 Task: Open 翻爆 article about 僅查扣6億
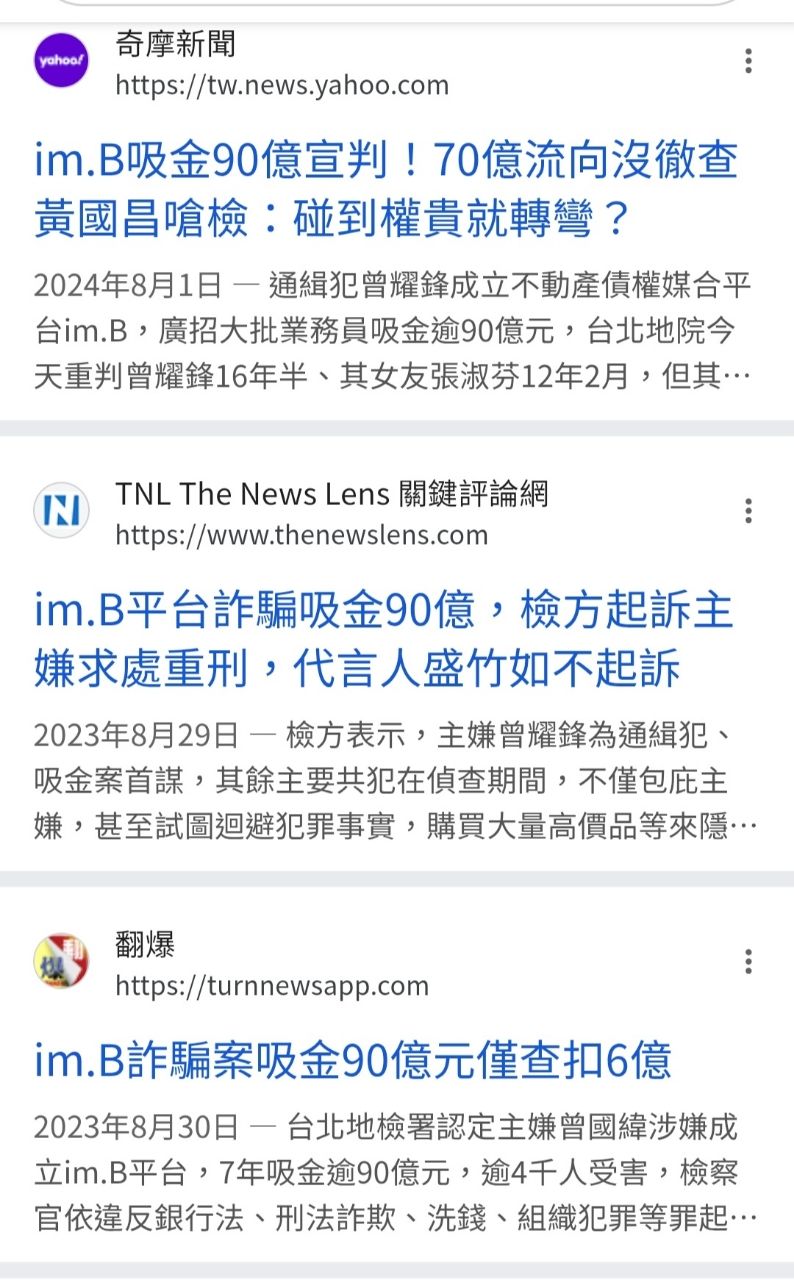point(352,1061)
